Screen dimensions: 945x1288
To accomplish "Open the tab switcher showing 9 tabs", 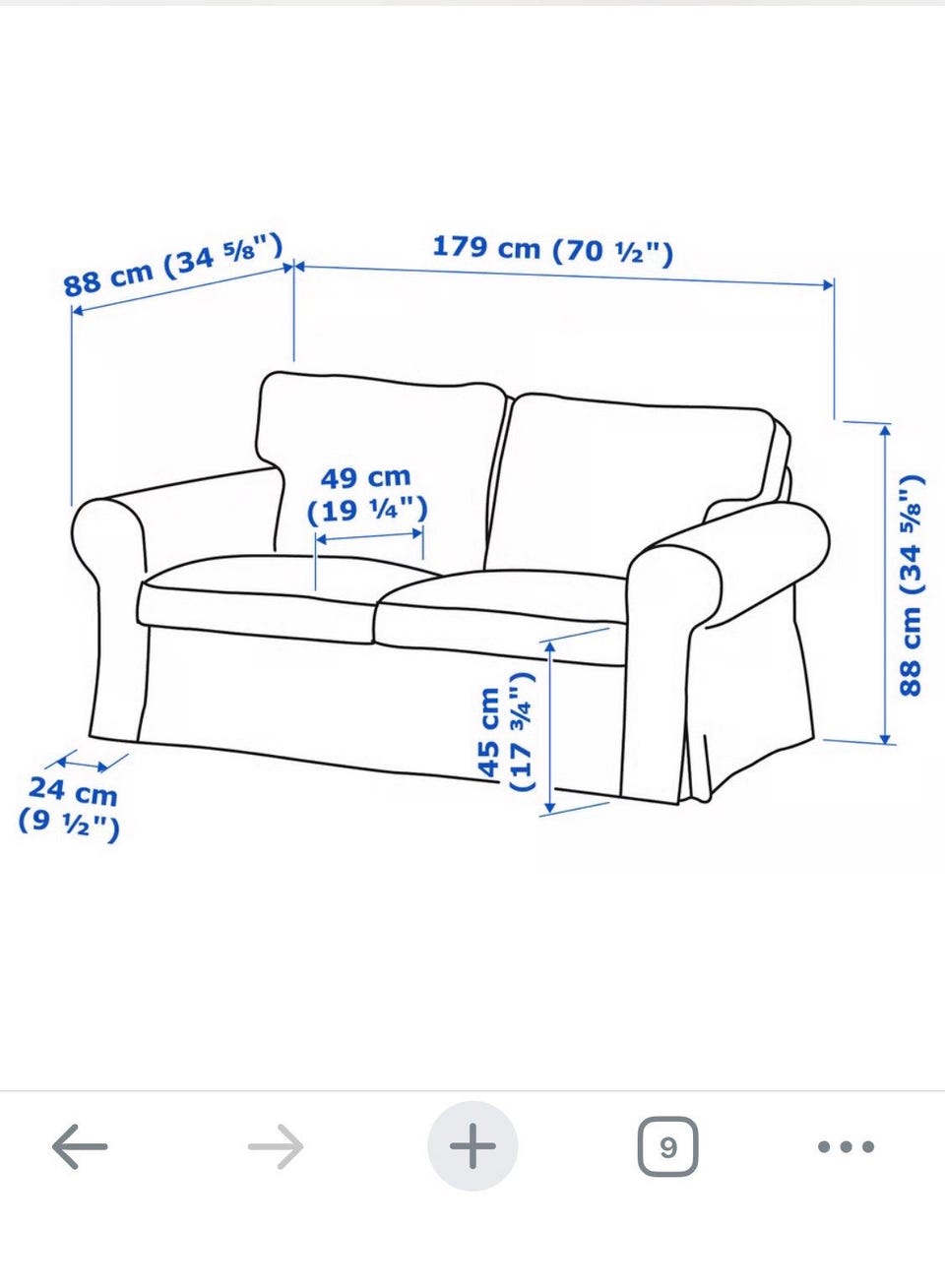I will 668,1146.
